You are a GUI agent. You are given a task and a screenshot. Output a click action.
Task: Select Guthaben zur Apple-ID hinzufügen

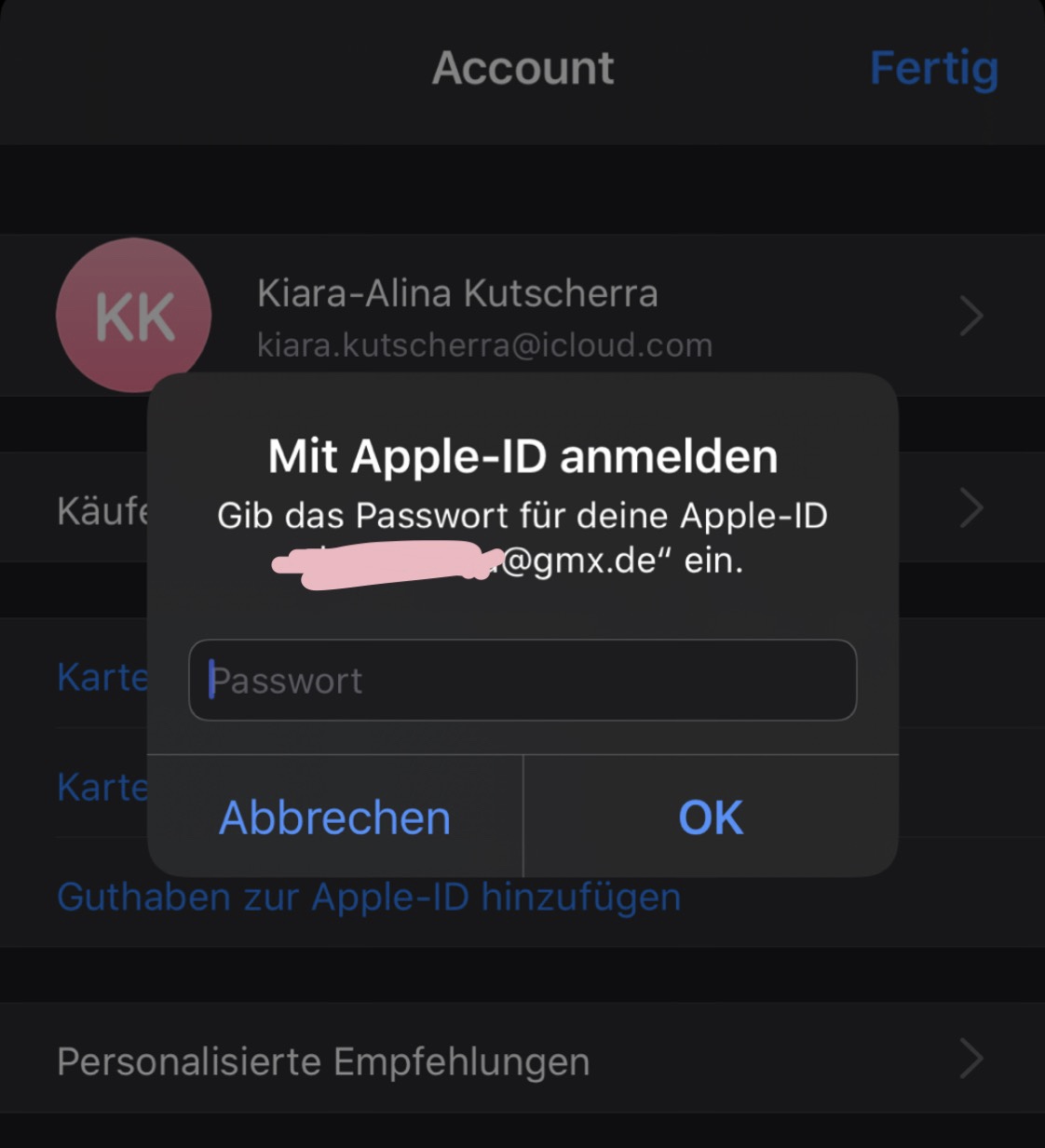point(369,898)
